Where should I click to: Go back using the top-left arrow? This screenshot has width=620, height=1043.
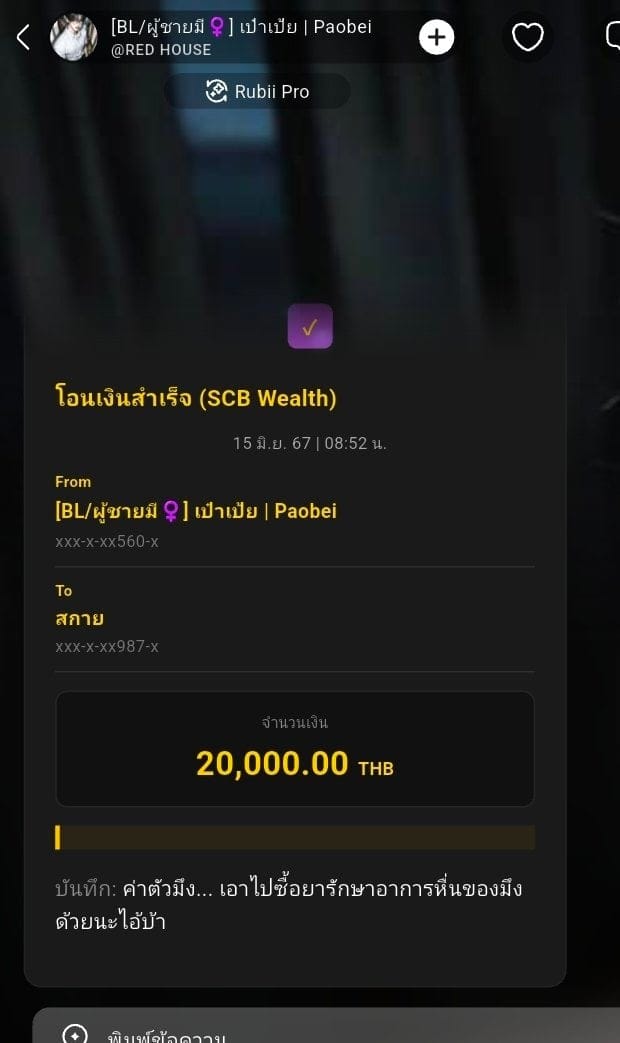coord(23,37)
